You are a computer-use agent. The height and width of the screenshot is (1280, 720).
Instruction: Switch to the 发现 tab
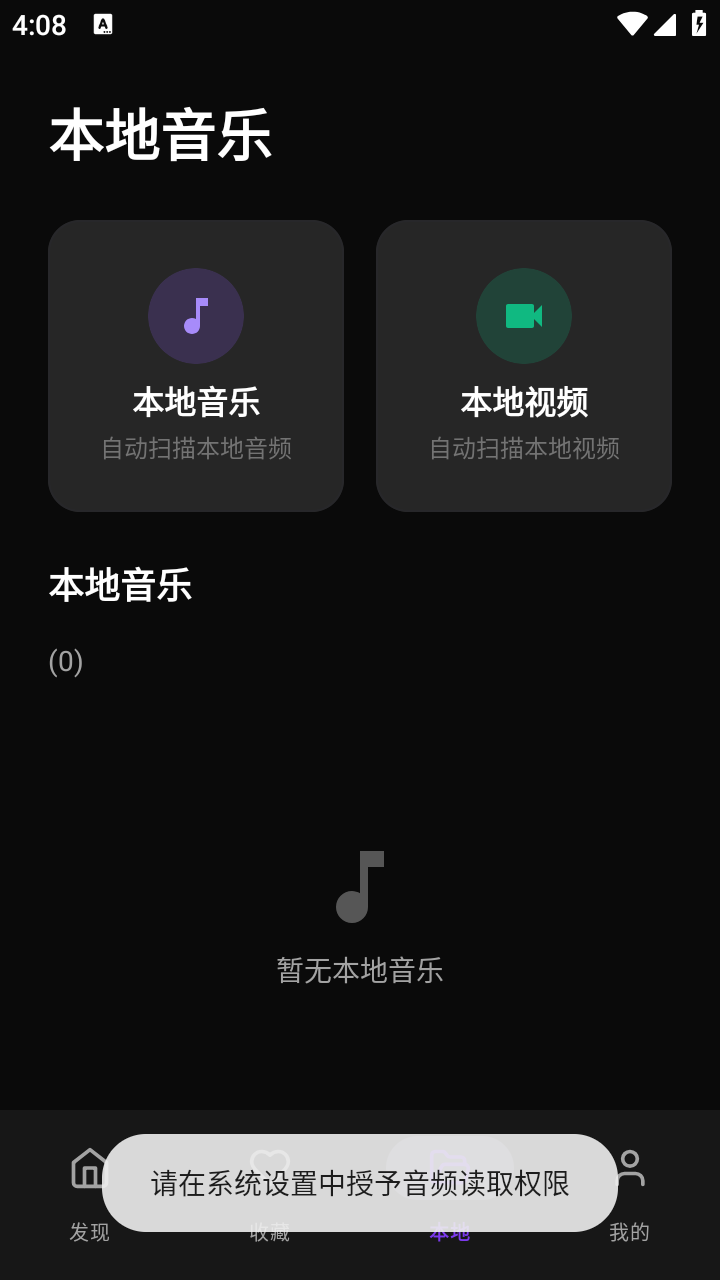point(90,1232)
